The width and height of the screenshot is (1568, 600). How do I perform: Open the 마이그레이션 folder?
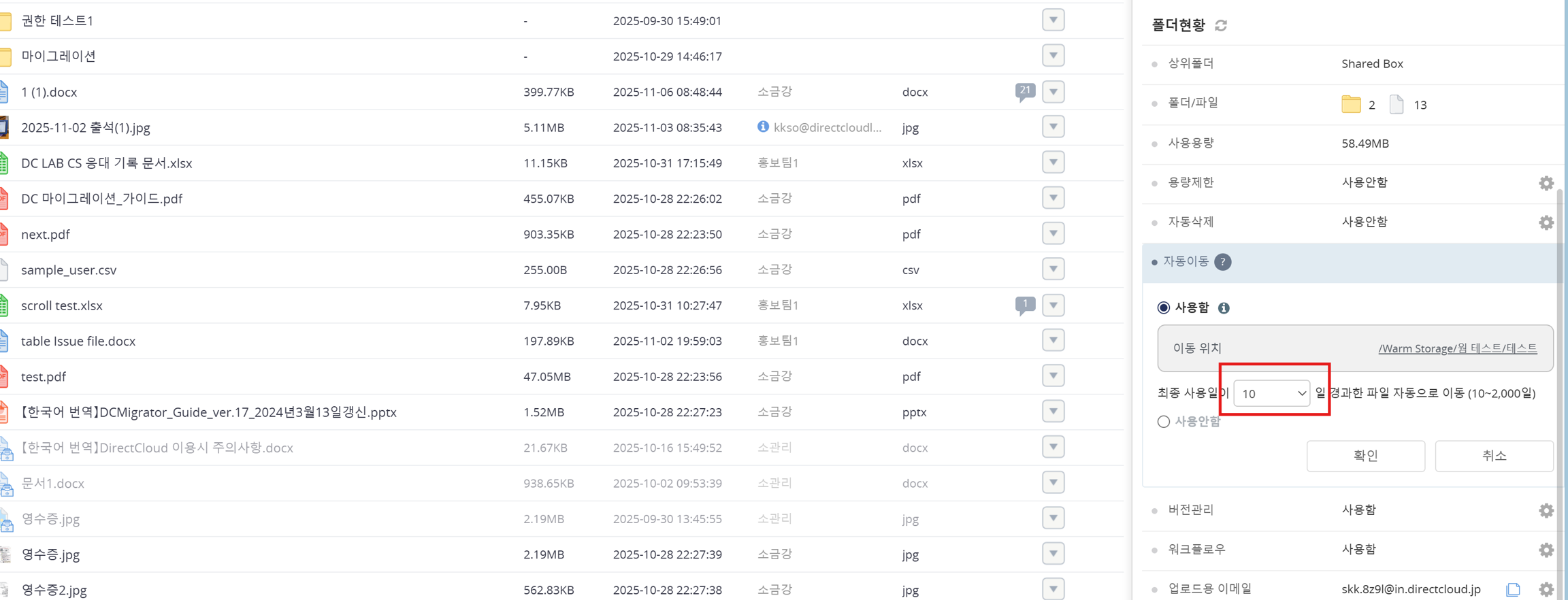[x=59, y=56]
